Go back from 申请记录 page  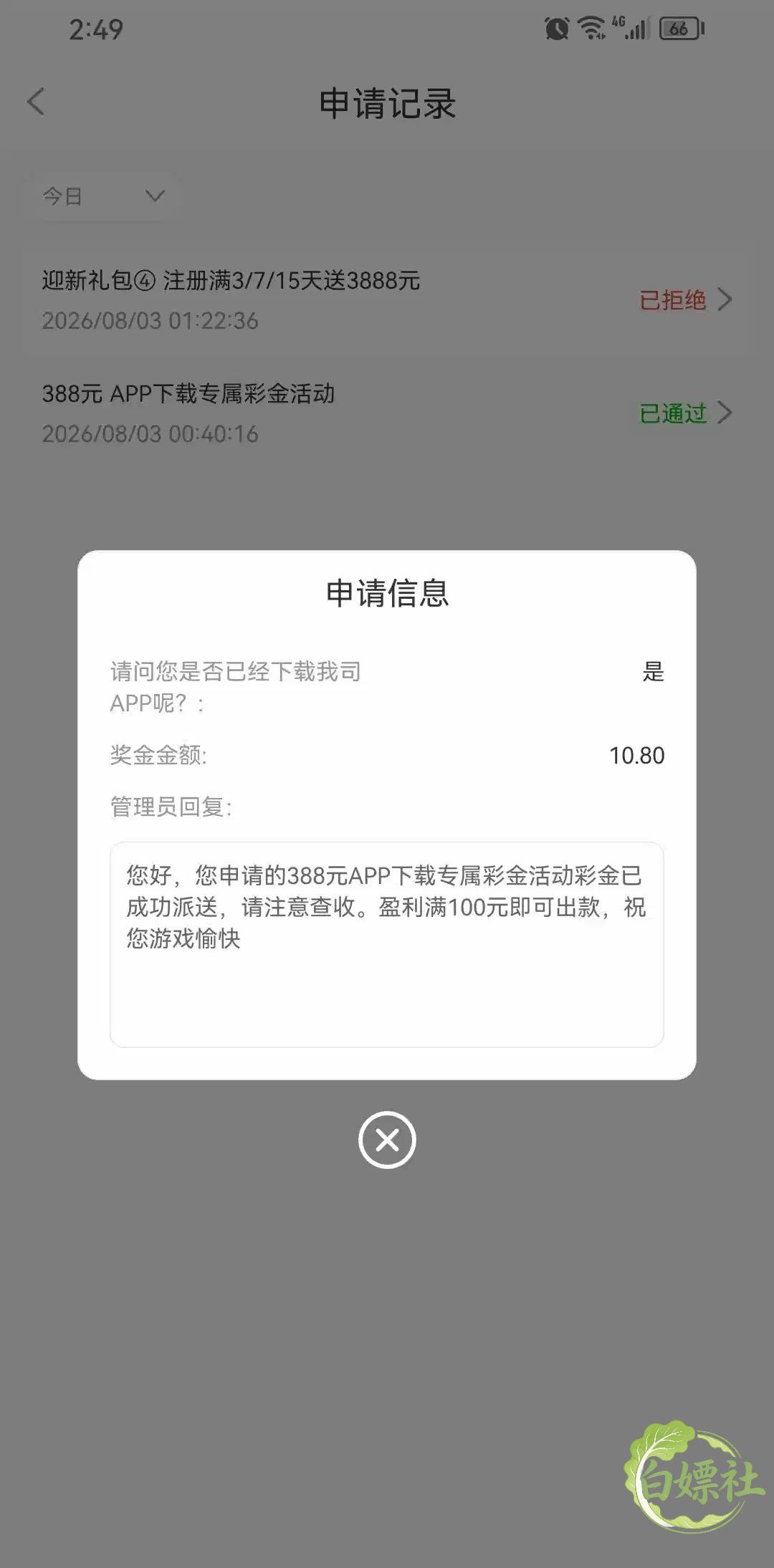click(36, 102)
